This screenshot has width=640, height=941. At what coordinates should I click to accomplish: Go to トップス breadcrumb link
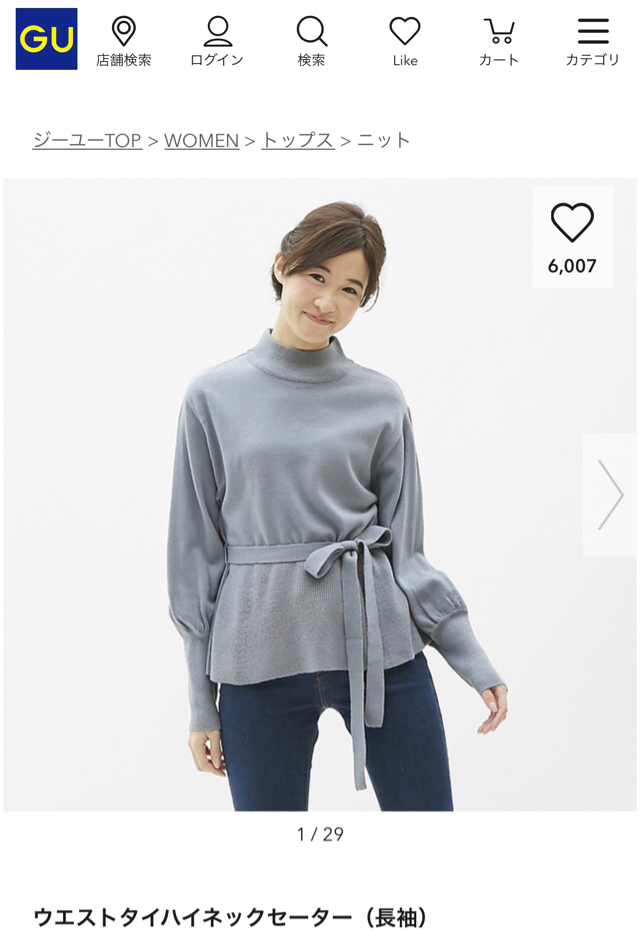click(297, 140)
